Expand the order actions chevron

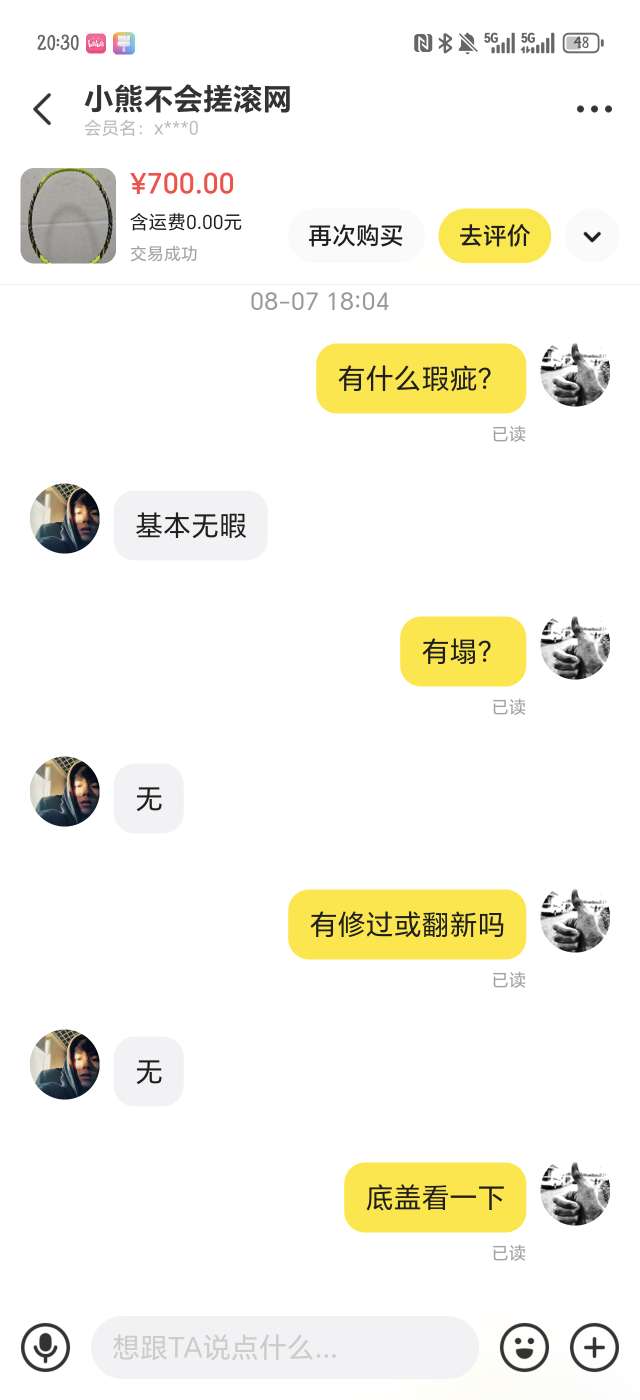coord(592,237)
